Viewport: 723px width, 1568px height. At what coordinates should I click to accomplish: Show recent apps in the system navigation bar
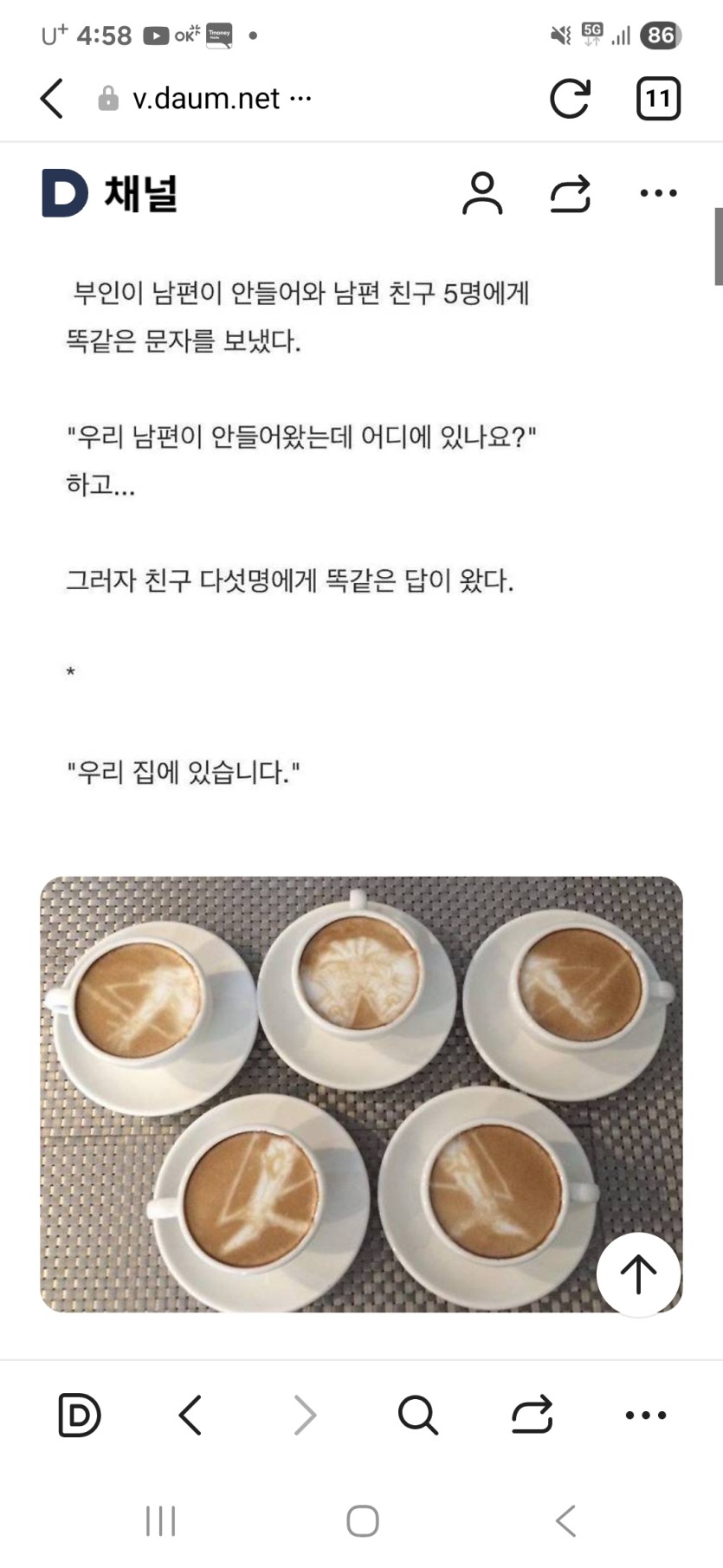point(161,1520)
